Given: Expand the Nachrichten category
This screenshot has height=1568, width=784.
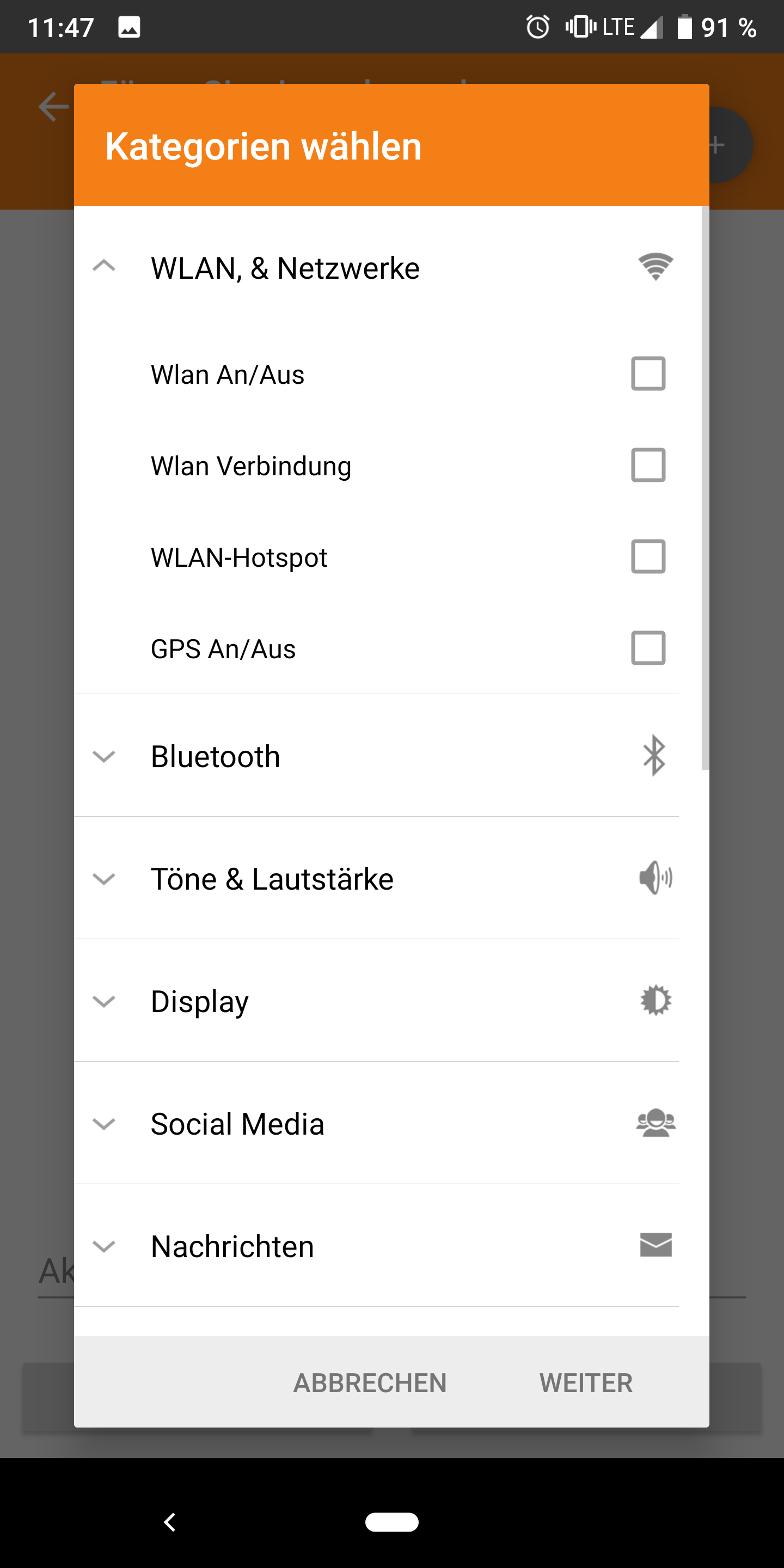Looking at the screenshot, I should click(x=104, y=1246).
